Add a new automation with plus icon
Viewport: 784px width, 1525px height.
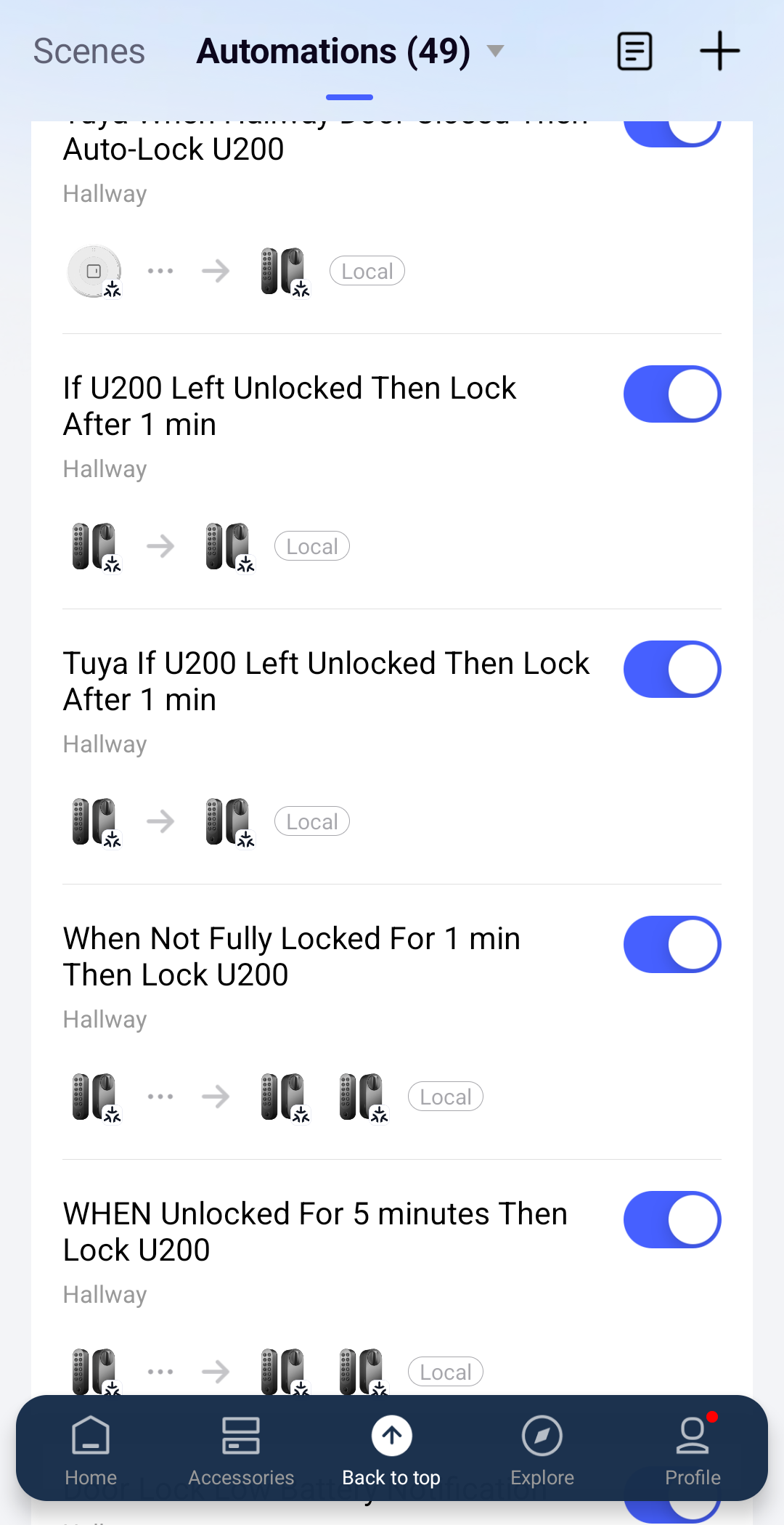pyautogui.click(x=719, y=51)
